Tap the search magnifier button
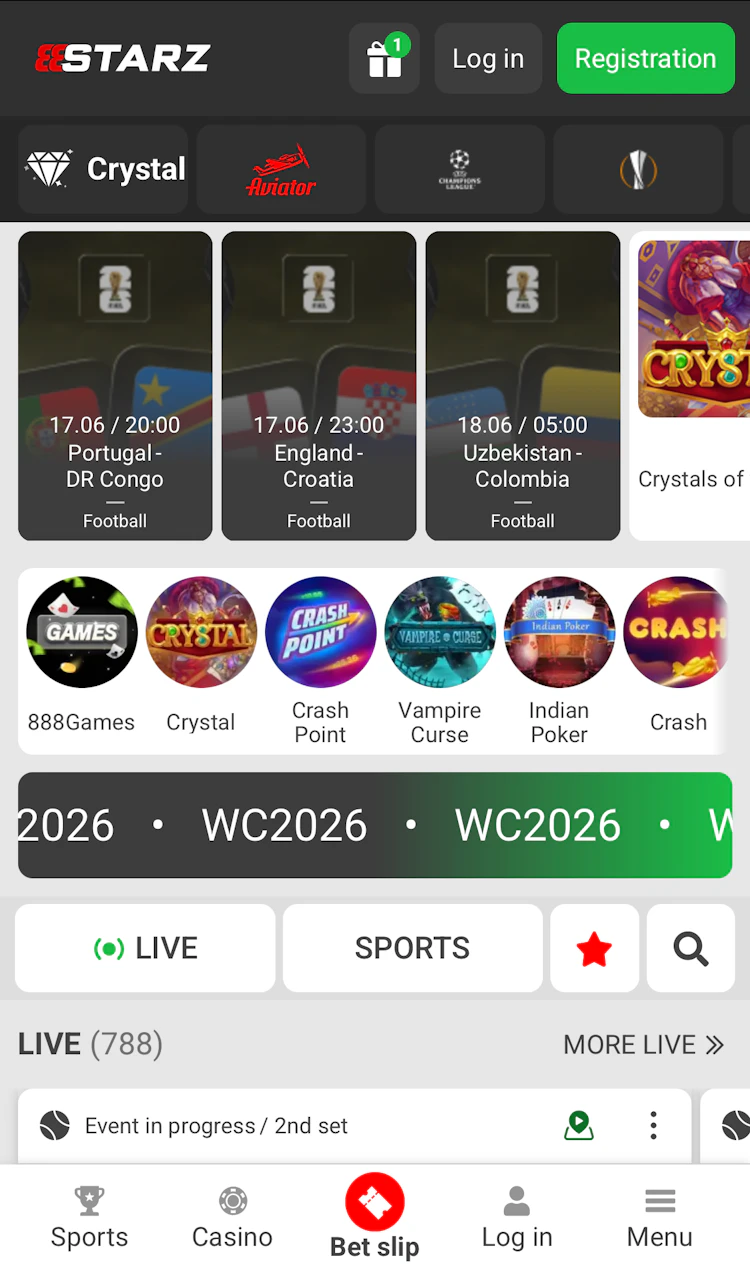Image resolution: width=750 pixels, height=1269 pixels. tap(691, 948)
